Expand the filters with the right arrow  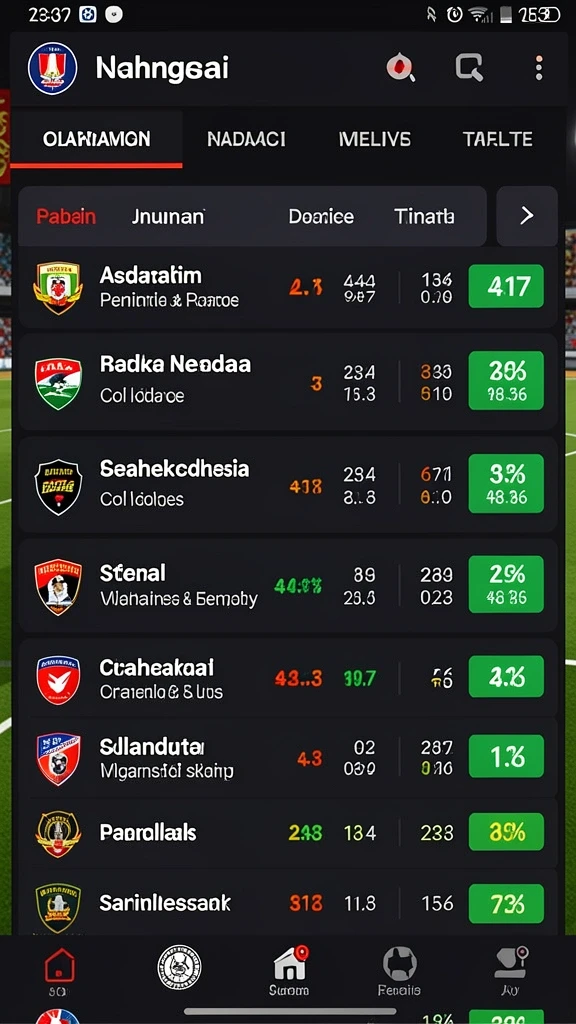tap(527, 216)
